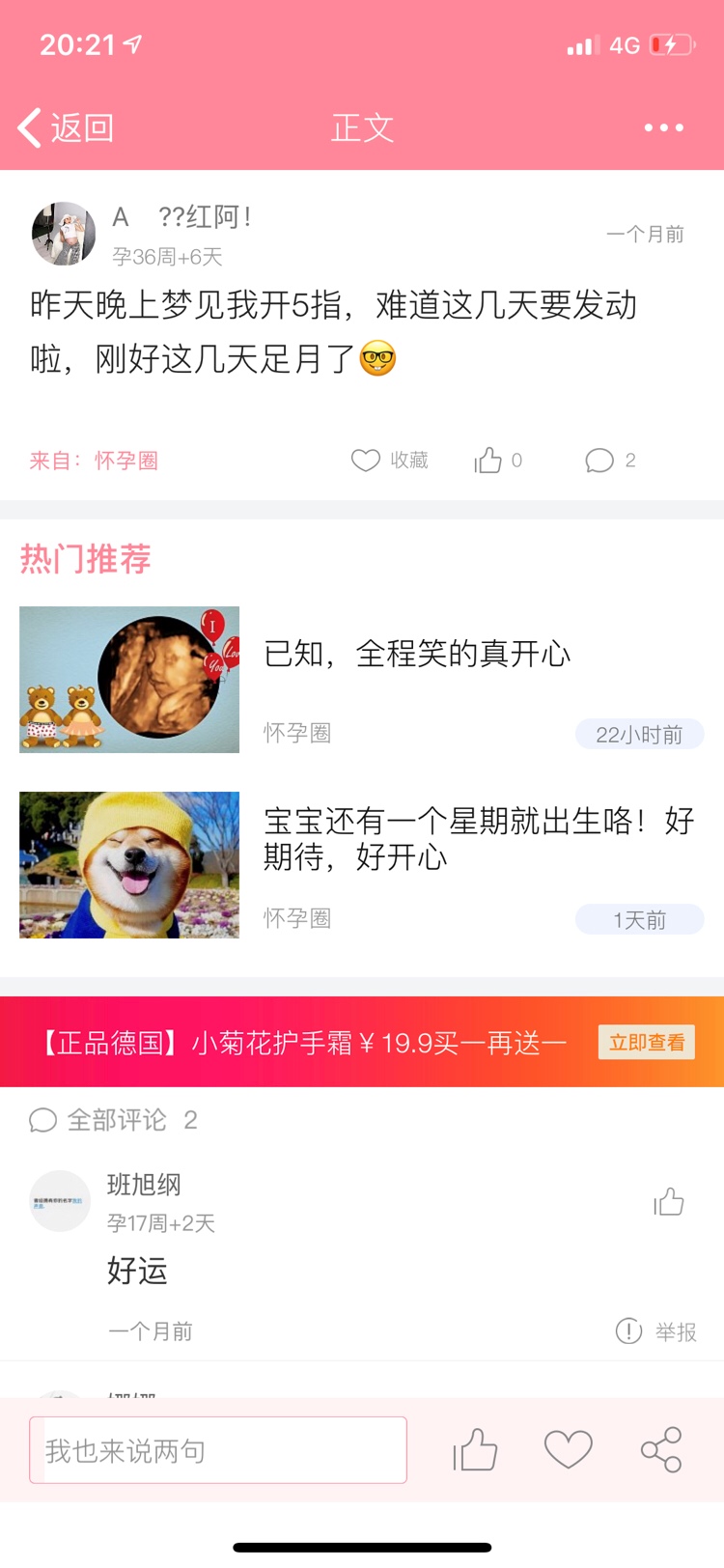The image size is (724, 1568).
Task: Tap the thumbs-up in the bottom bar
Action: [475, 1450]
